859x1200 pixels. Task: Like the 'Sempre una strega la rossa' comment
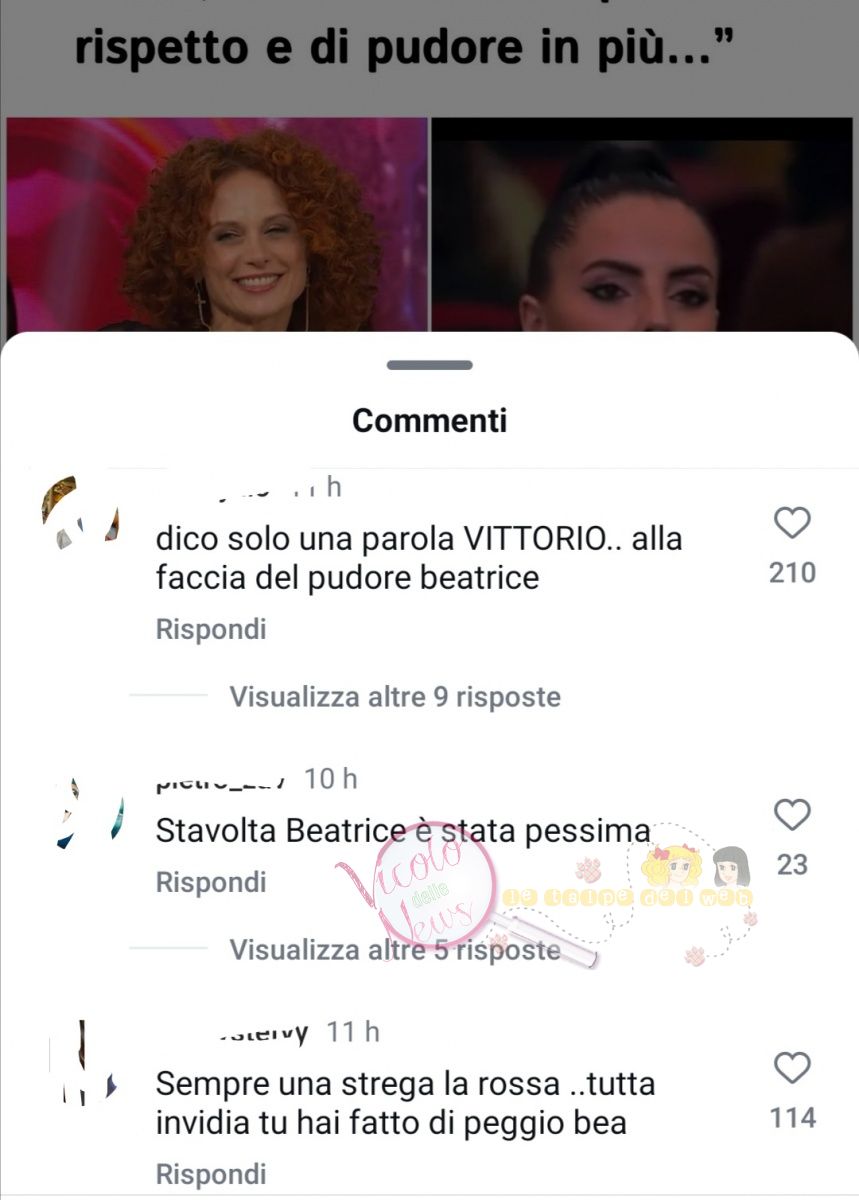(x=792, y=1069)
